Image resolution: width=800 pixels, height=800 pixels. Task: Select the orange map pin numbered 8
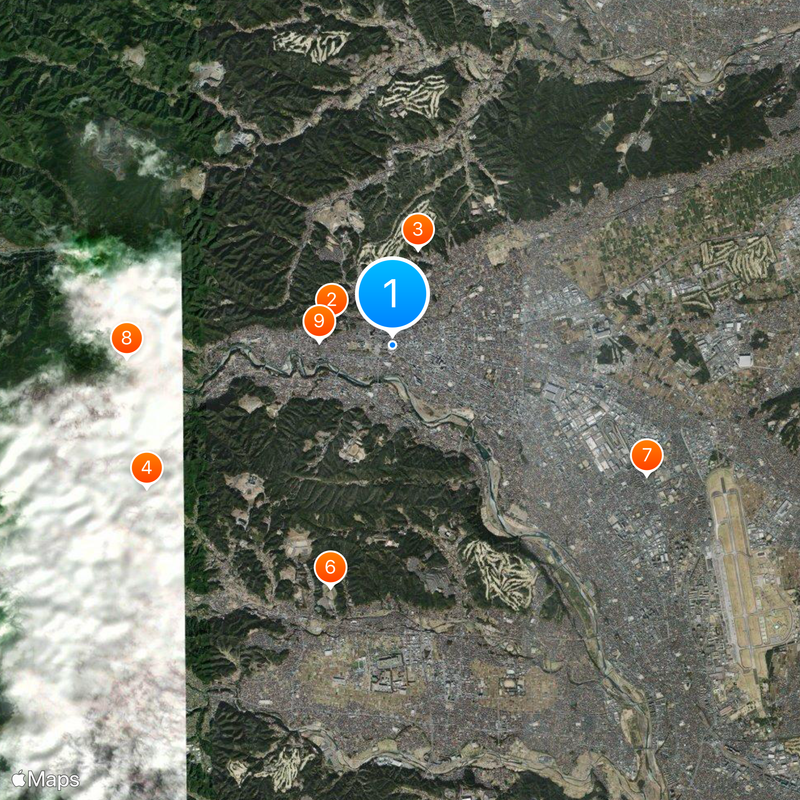coord(126,338)
